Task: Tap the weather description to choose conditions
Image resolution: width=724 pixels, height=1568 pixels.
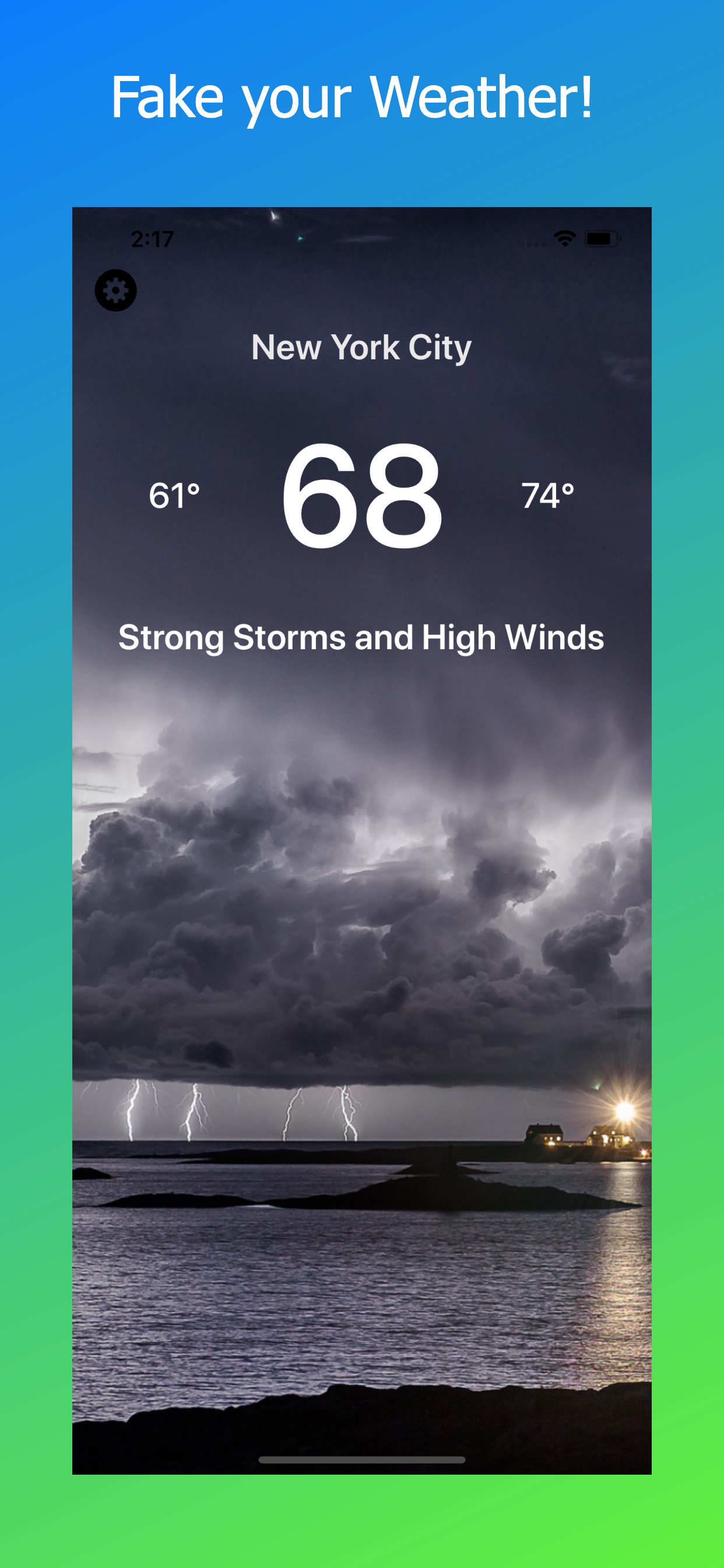Action: (362, 638)
